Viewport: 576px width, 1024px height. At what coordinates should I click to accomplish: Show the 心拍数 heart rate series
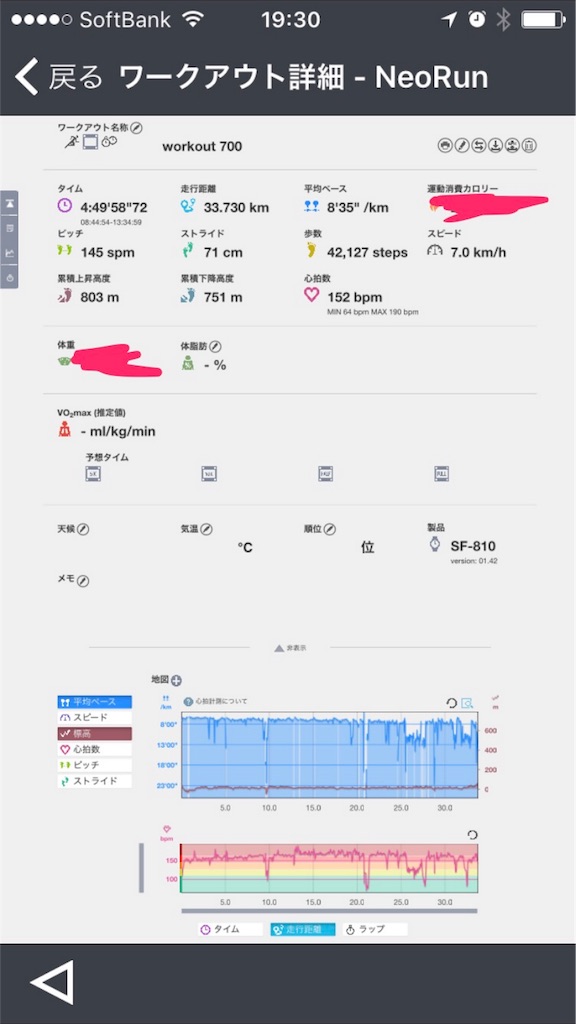click(x=95, y=749)
